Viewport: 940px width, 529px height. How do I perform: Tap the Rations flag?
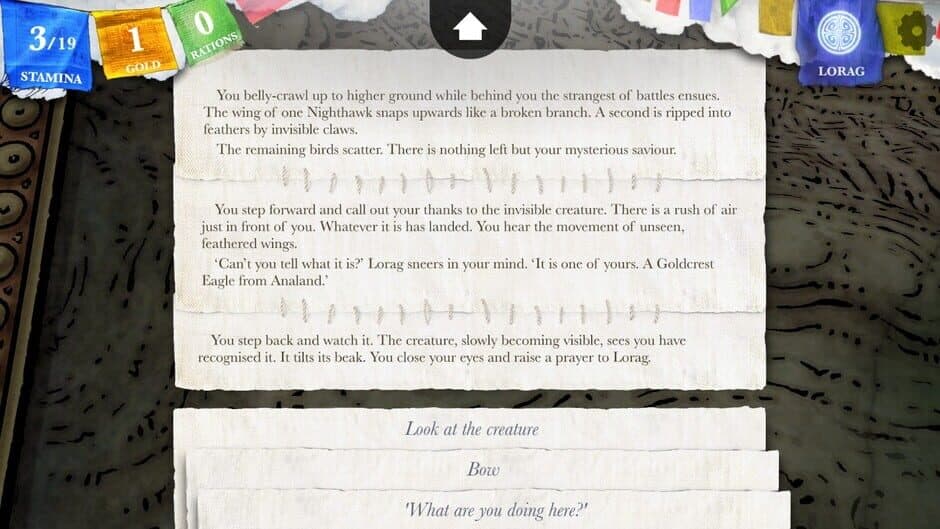(205, 30)
